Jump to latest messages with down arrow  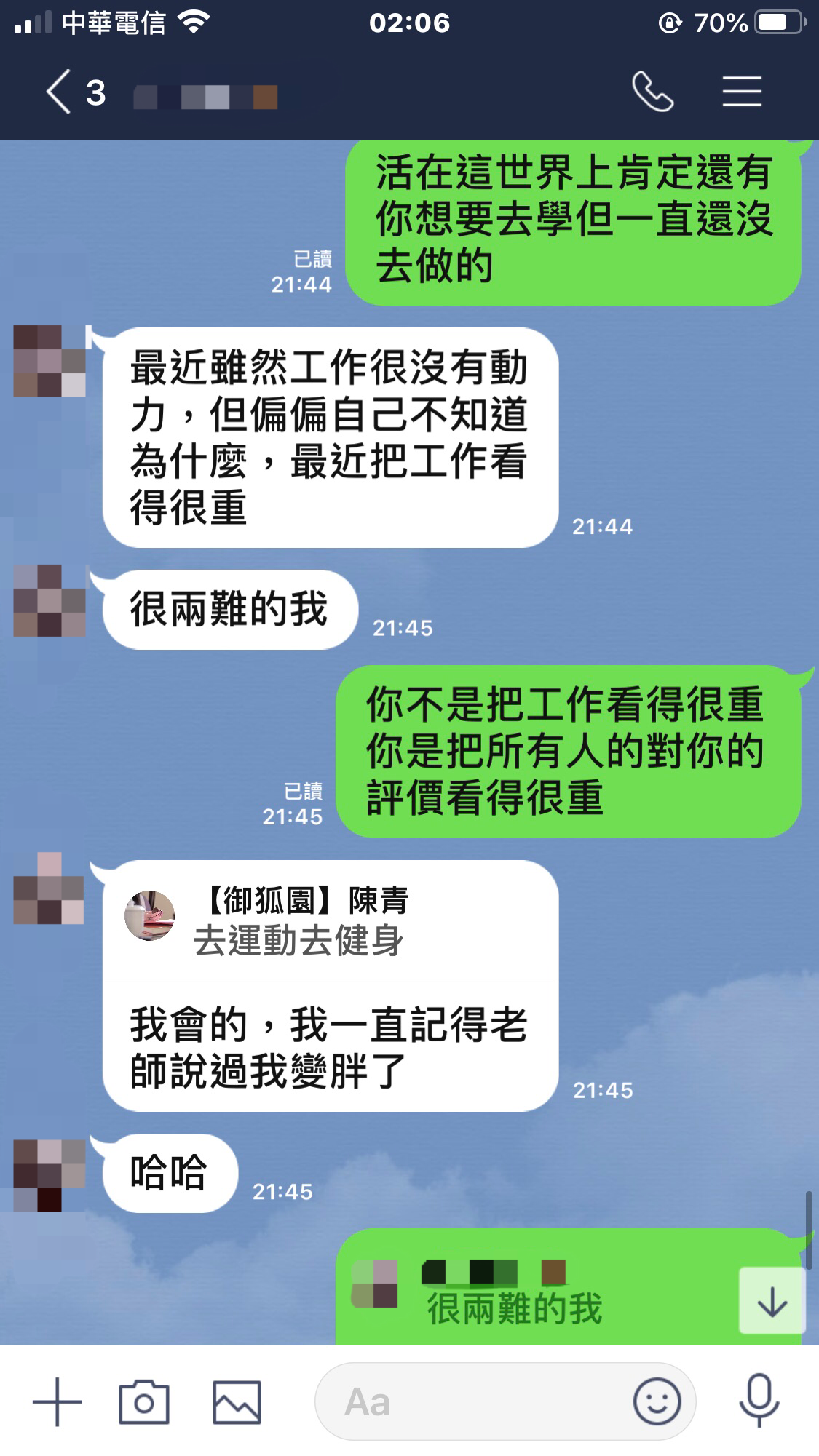point(772,1301)
